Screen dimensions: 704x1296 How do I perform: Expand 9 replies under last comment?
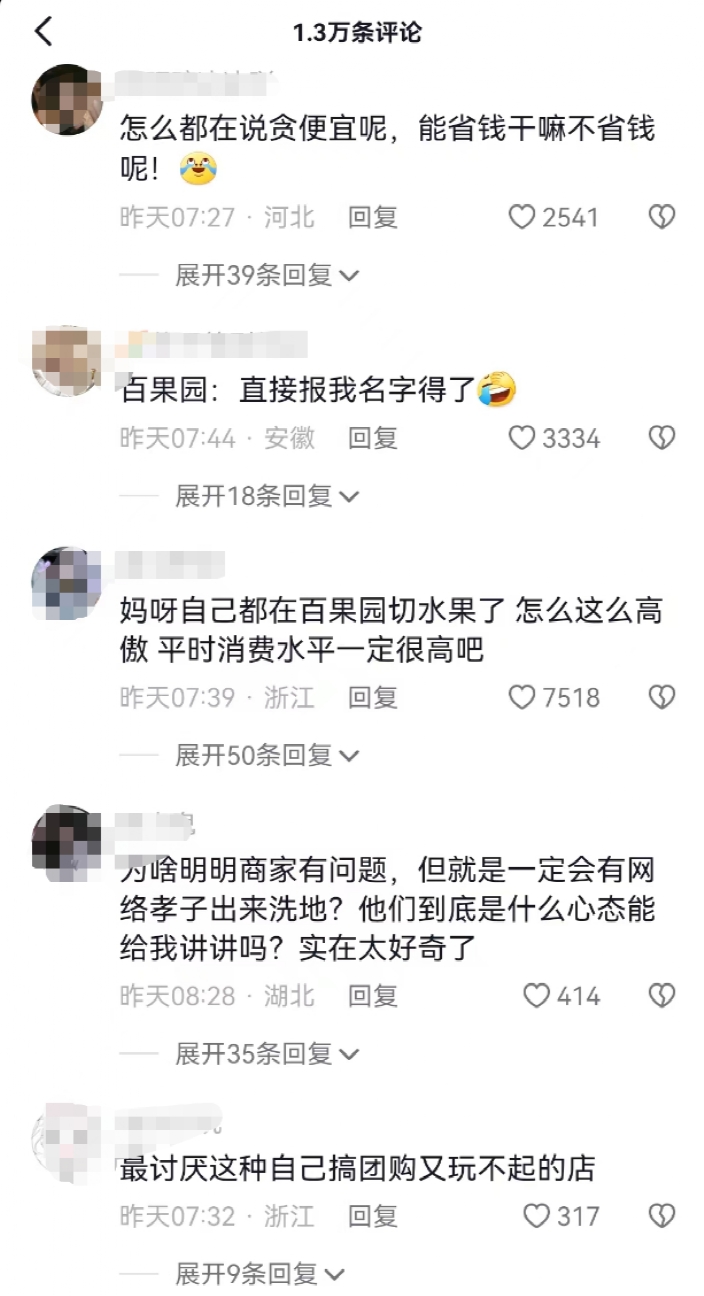point(259,1274)
